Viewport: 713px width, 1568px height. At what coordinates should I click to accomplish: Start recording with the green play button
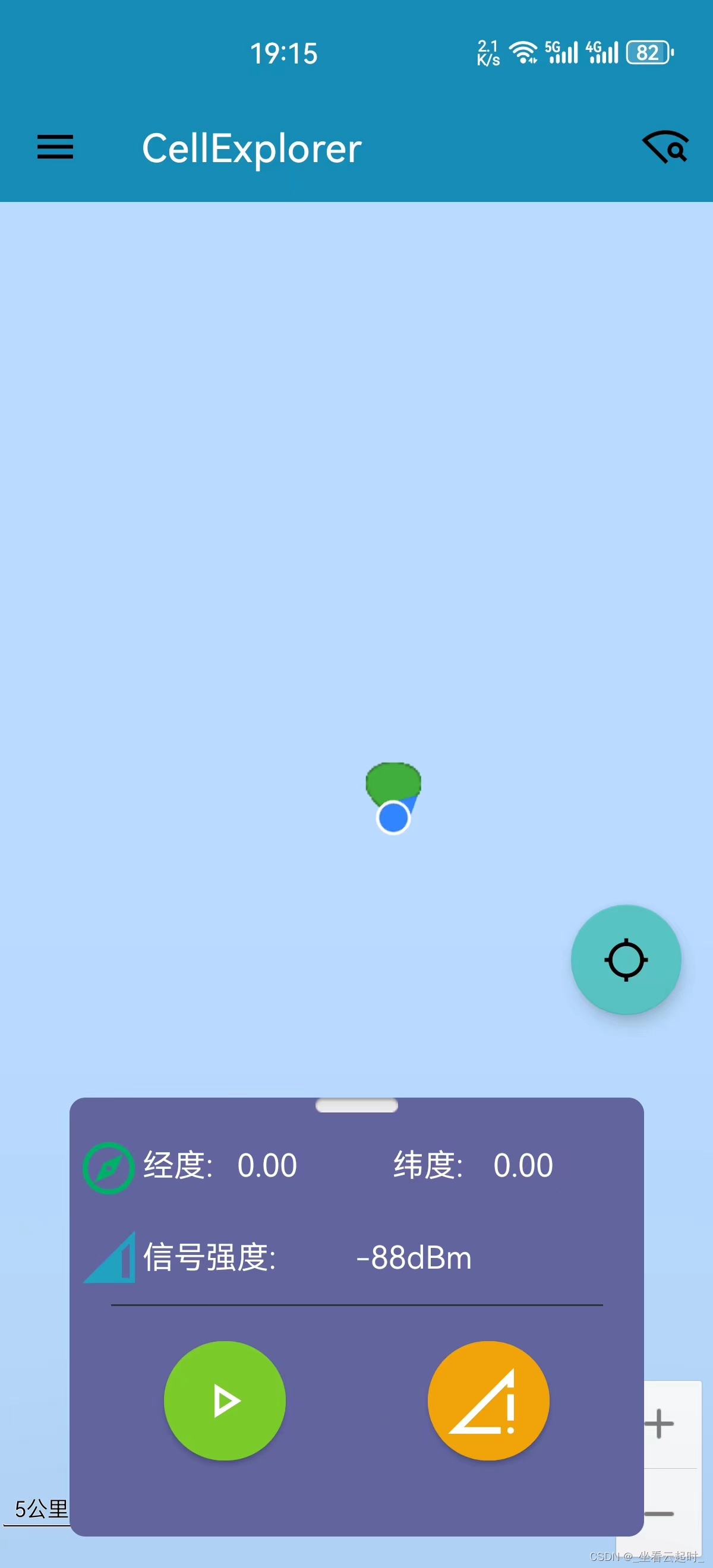(225, 1400)
